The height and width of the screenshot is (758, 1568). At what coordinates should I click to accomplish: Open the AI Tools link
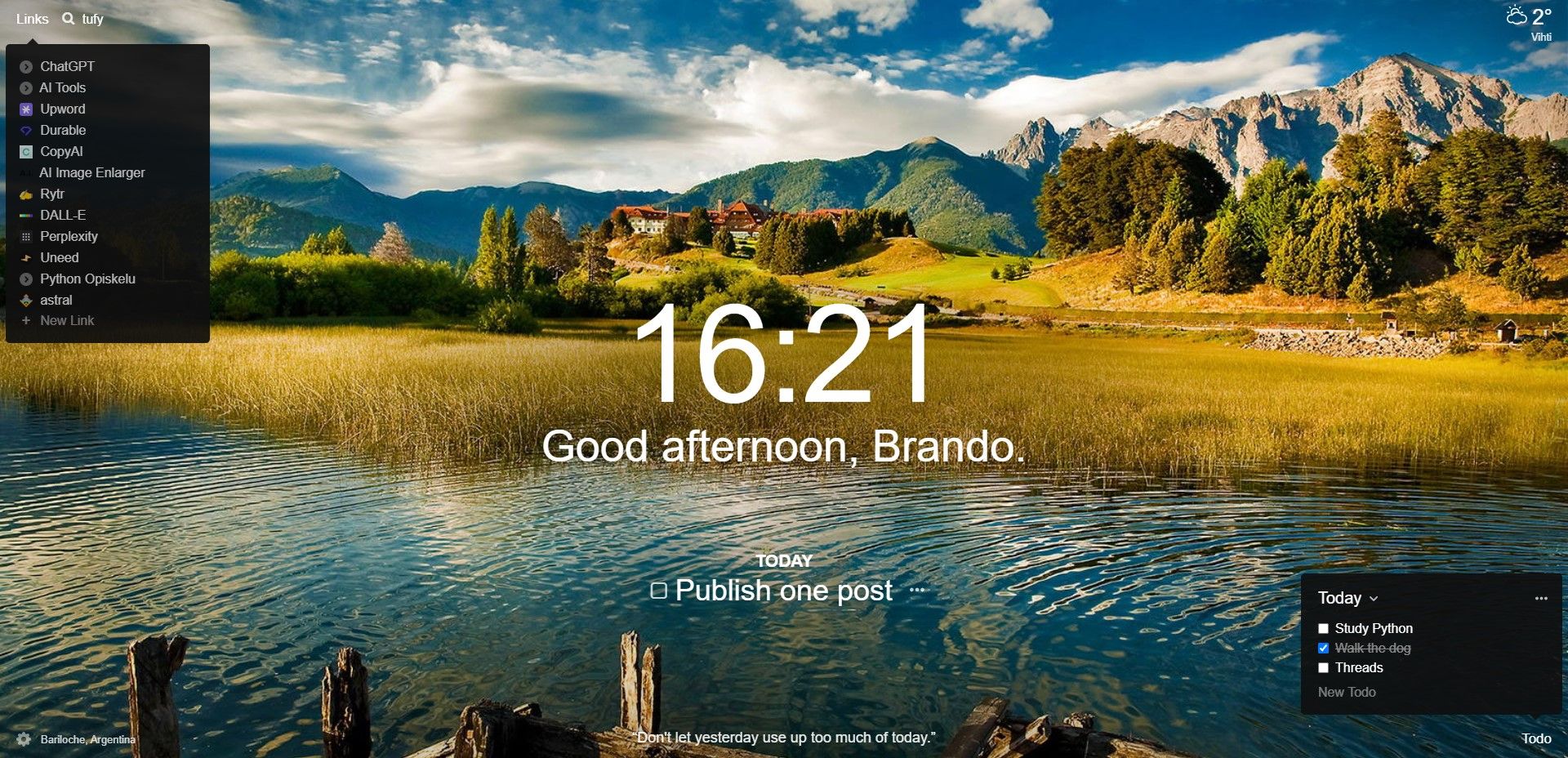tap(62, 87)
